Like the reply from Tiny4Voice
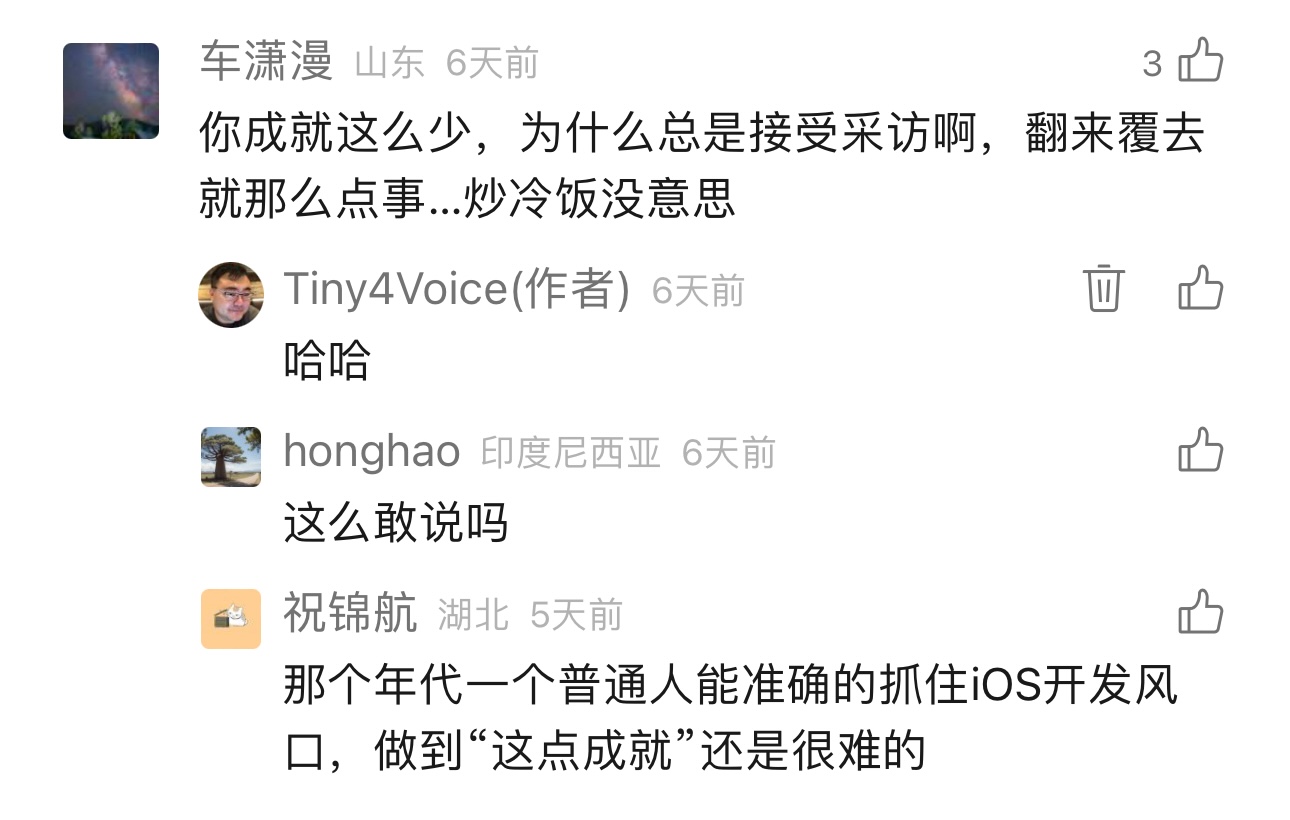1290x820 pixels. point(1200,289)
